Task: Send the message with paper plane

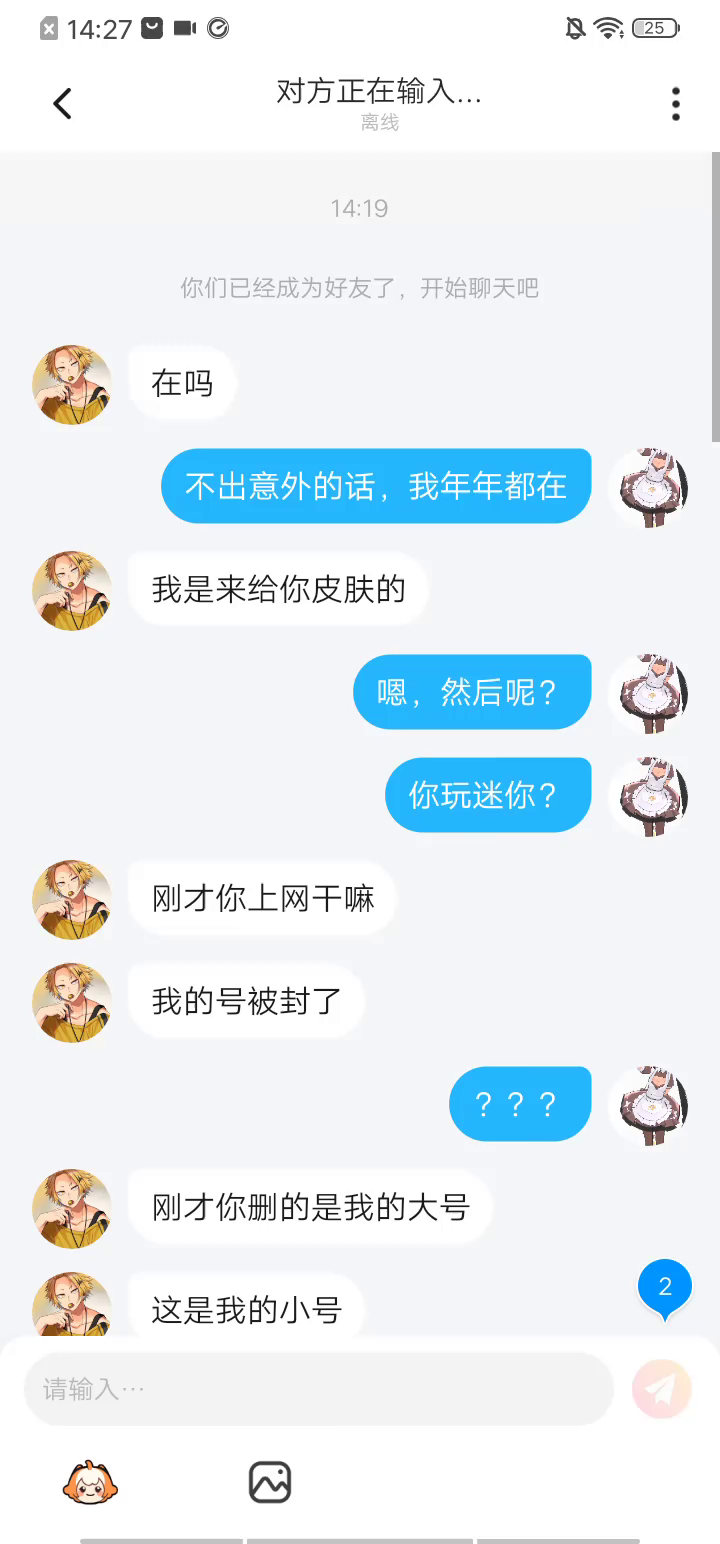Action: point(662,1389)
